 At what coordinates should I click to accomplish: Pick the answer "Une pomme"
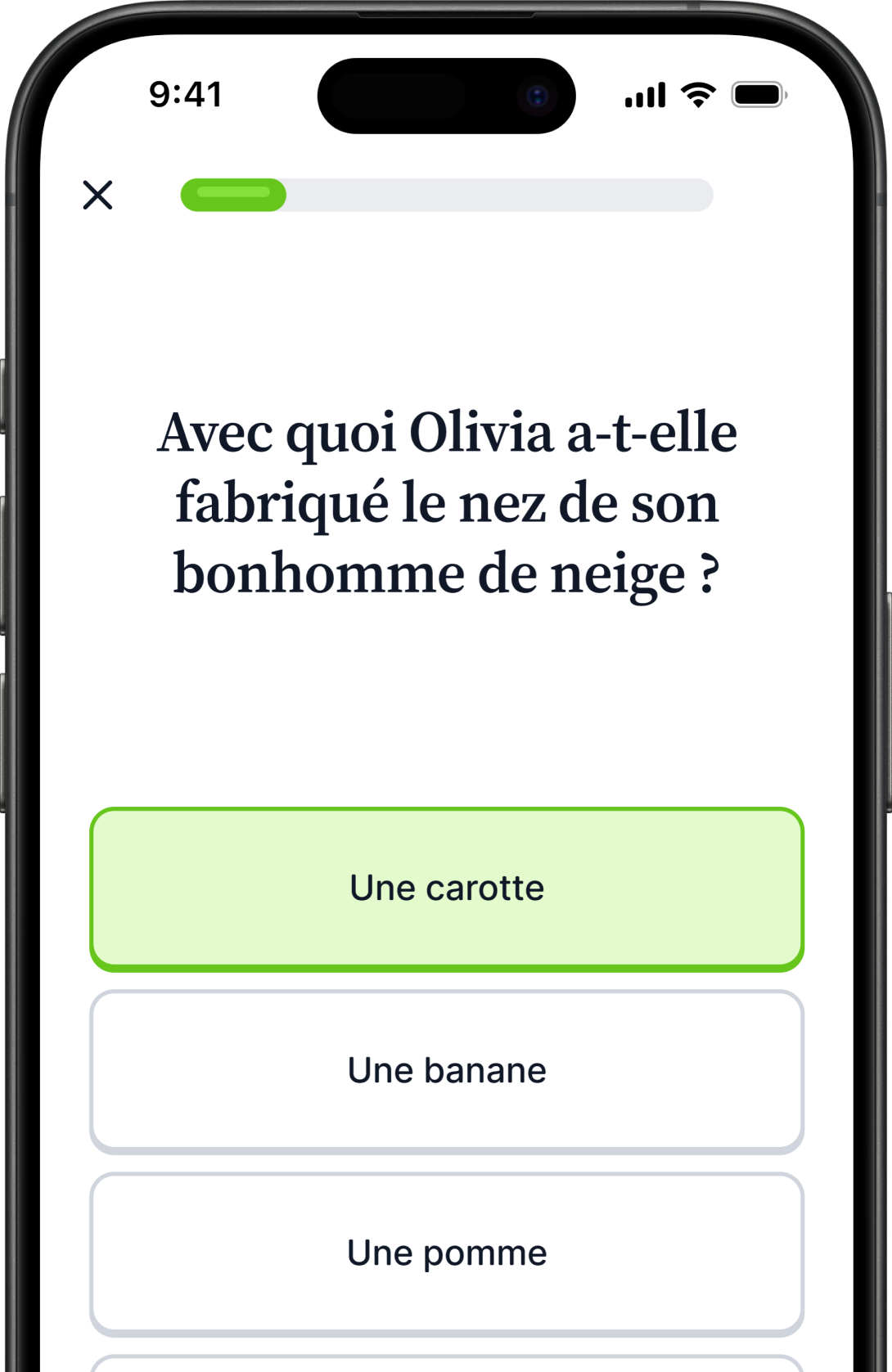click(447, 1253)
